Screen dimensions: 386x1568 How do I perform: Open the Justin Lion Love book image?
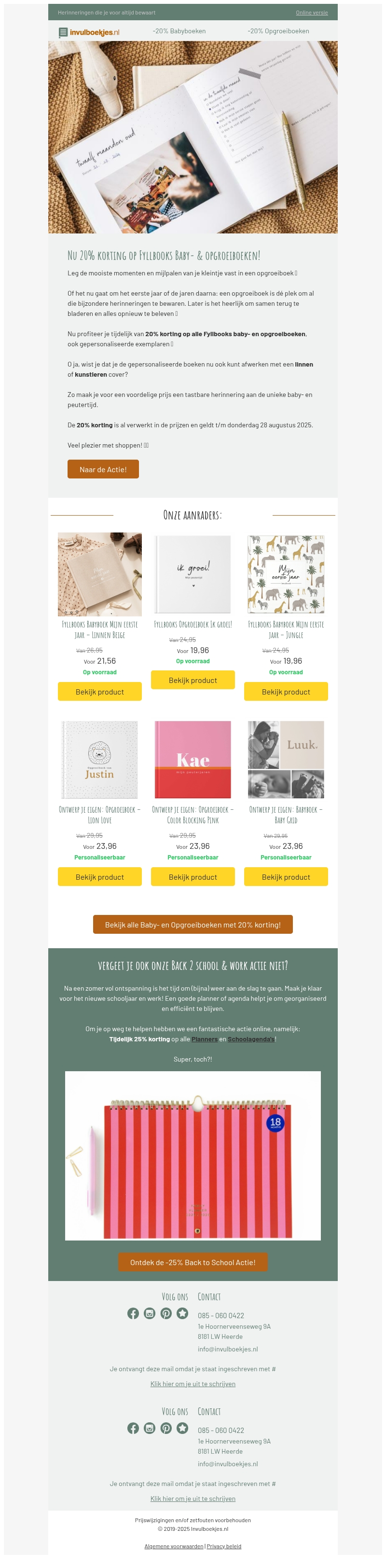100,760
